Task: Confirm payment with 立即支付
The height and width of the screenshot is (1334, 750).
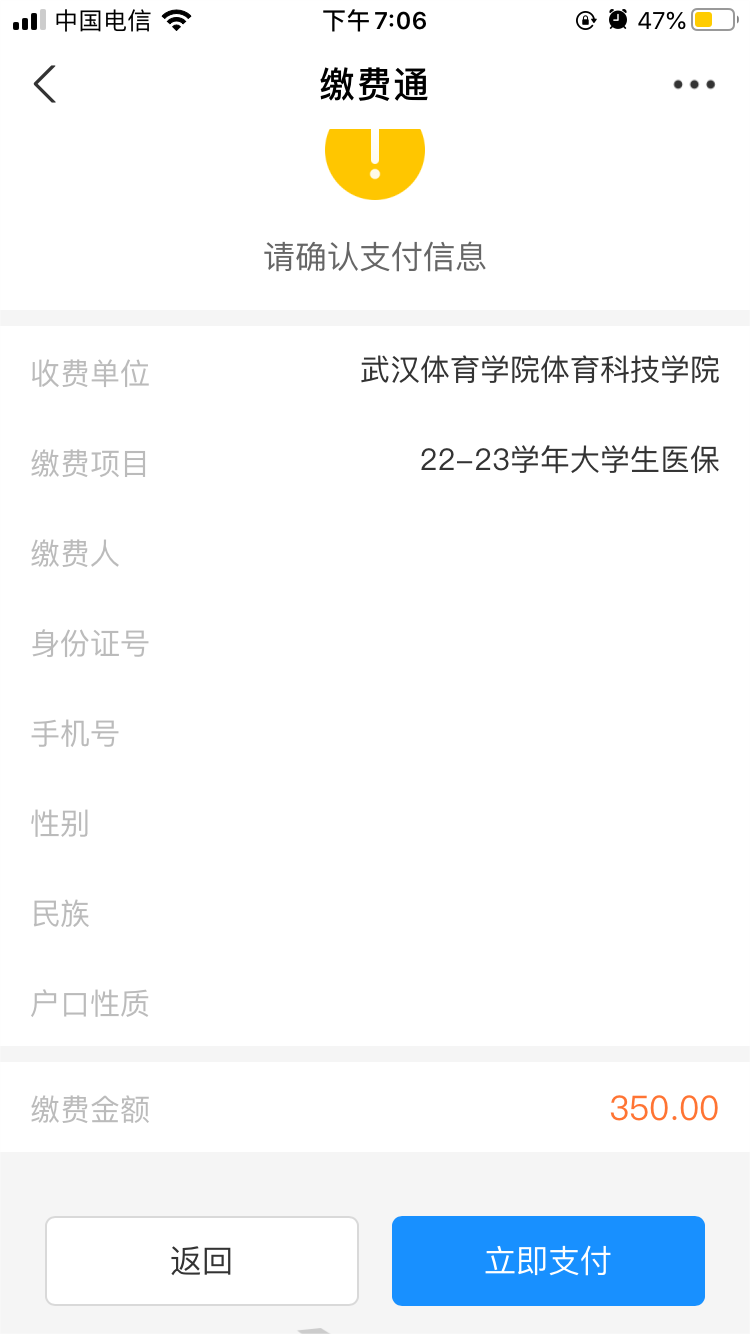Action: tap(548, 1261)
